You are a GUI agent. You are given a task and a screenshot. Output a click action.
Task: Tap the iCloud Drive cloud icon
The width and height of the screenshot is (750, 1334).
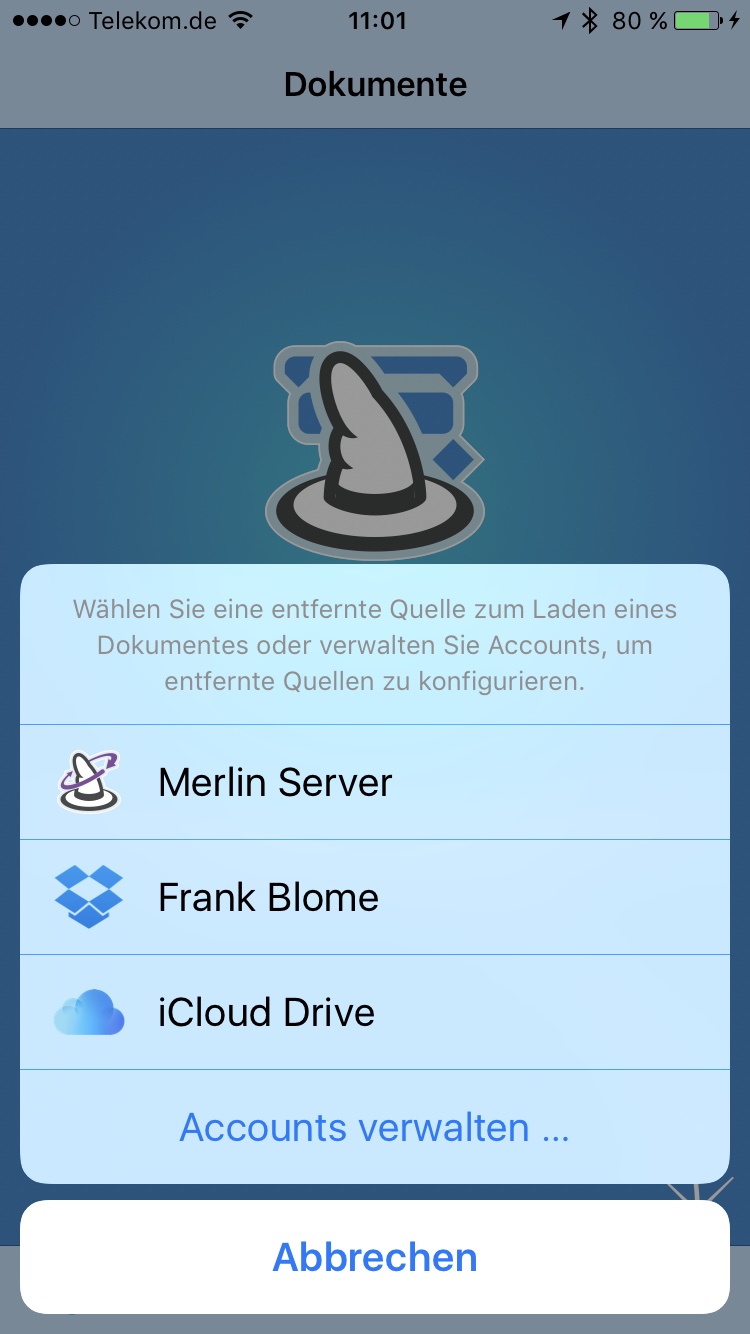click(x=88, y=1011)
